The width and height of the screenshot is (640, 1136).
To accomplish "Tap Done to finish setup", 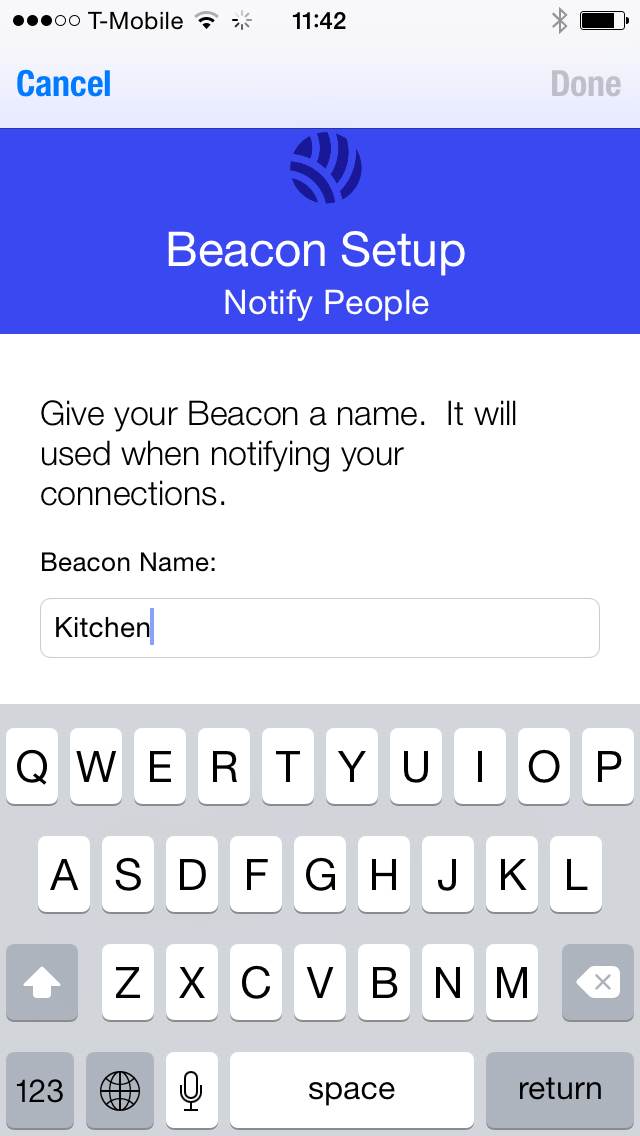I will pos(586,84).
